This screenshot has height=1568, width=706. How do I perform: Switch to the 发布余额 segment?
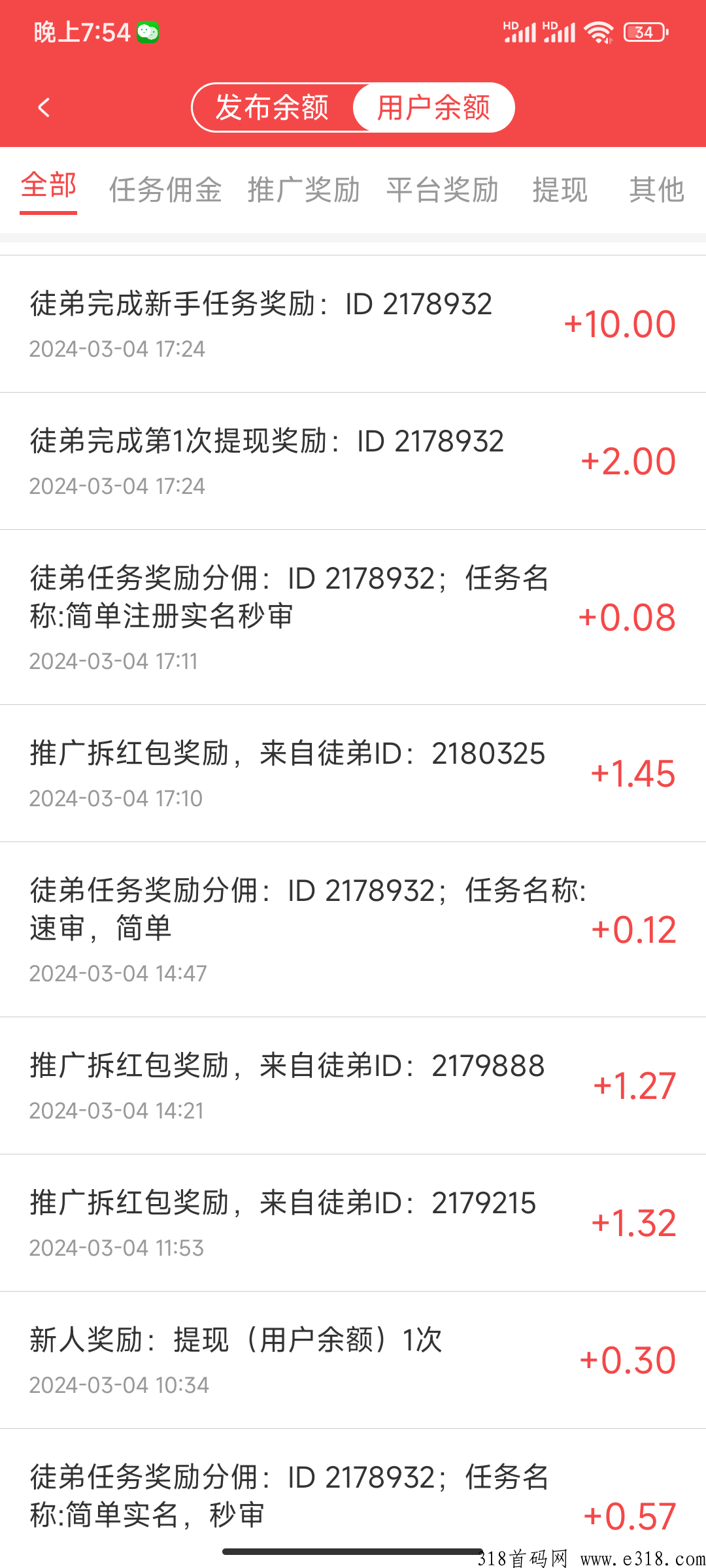point(273,107)
